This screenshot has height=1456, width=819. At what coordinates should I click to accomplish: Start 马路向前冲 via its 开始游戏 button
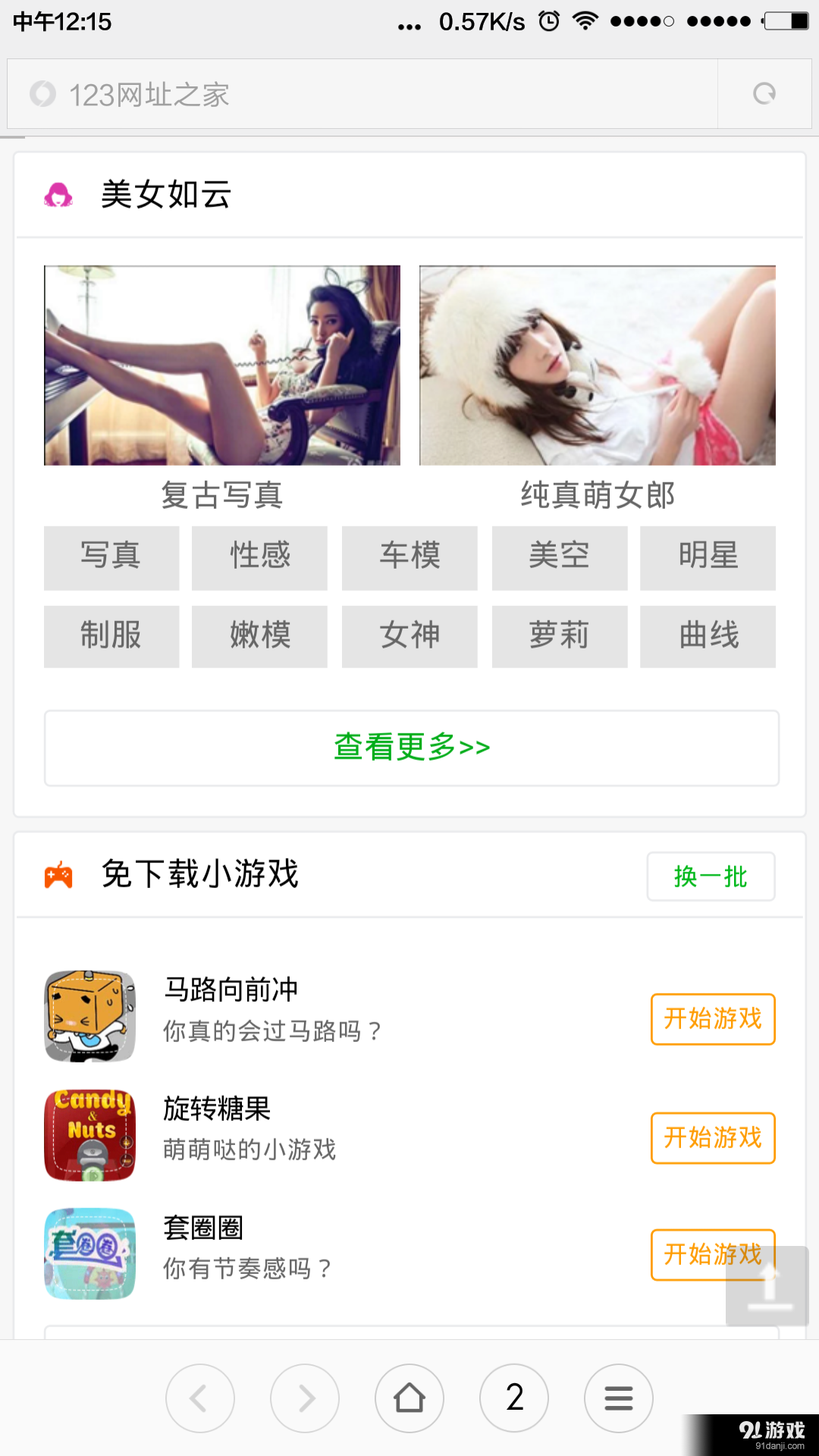point(712,1020)
